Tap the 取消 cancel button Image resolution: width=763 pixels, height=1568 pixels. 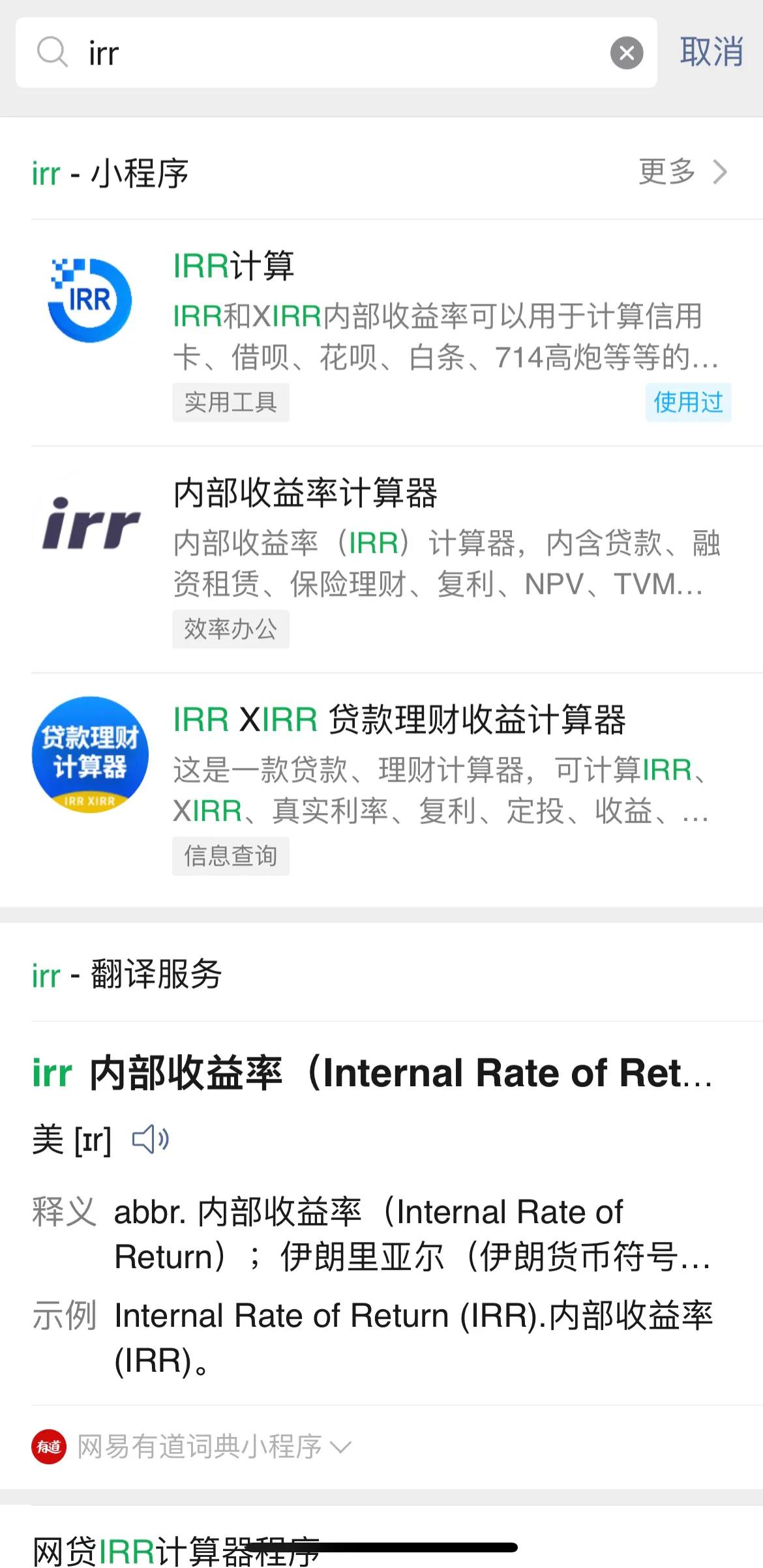pos(711,52)
